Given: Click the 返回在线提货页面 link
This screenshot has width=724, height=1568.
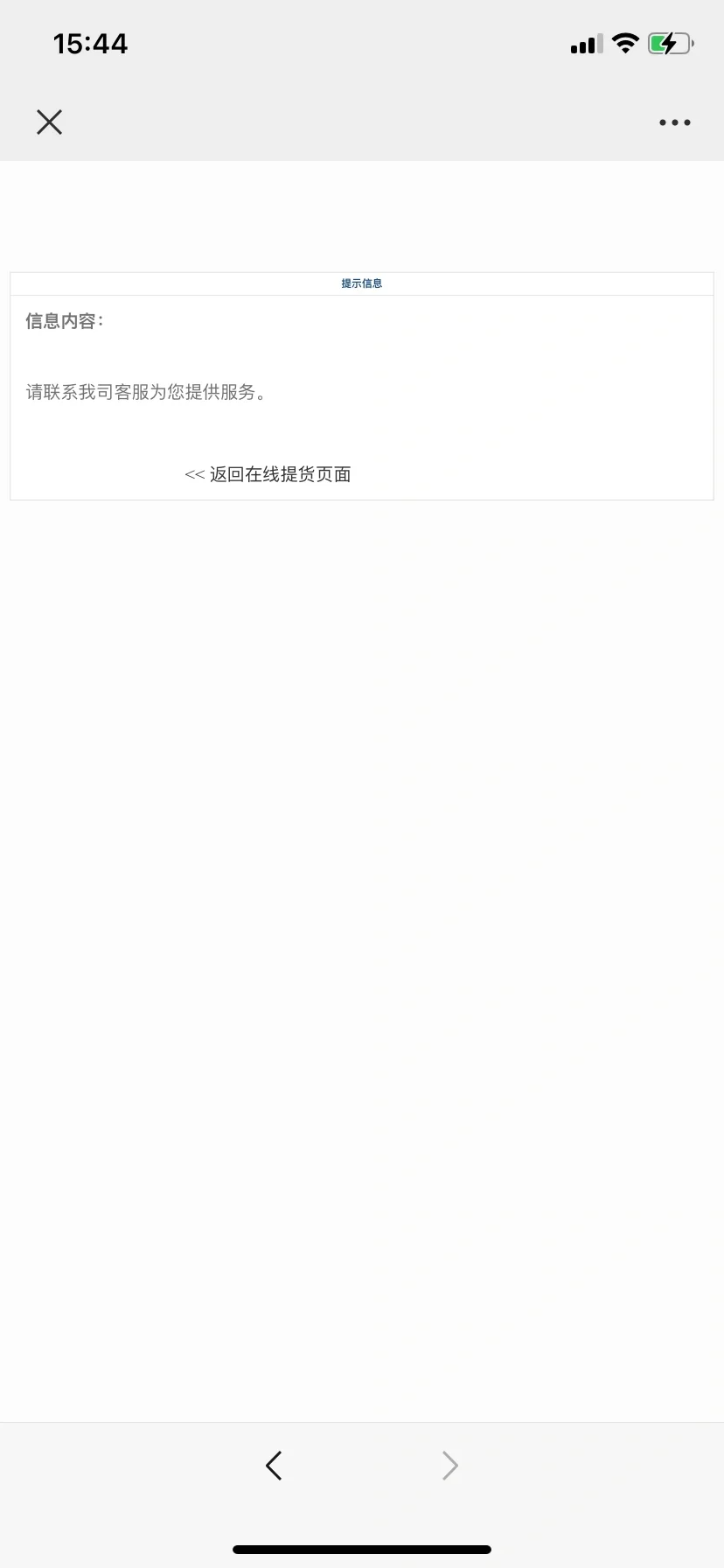Looking at the screenshot, I should (x=268, y=473).
